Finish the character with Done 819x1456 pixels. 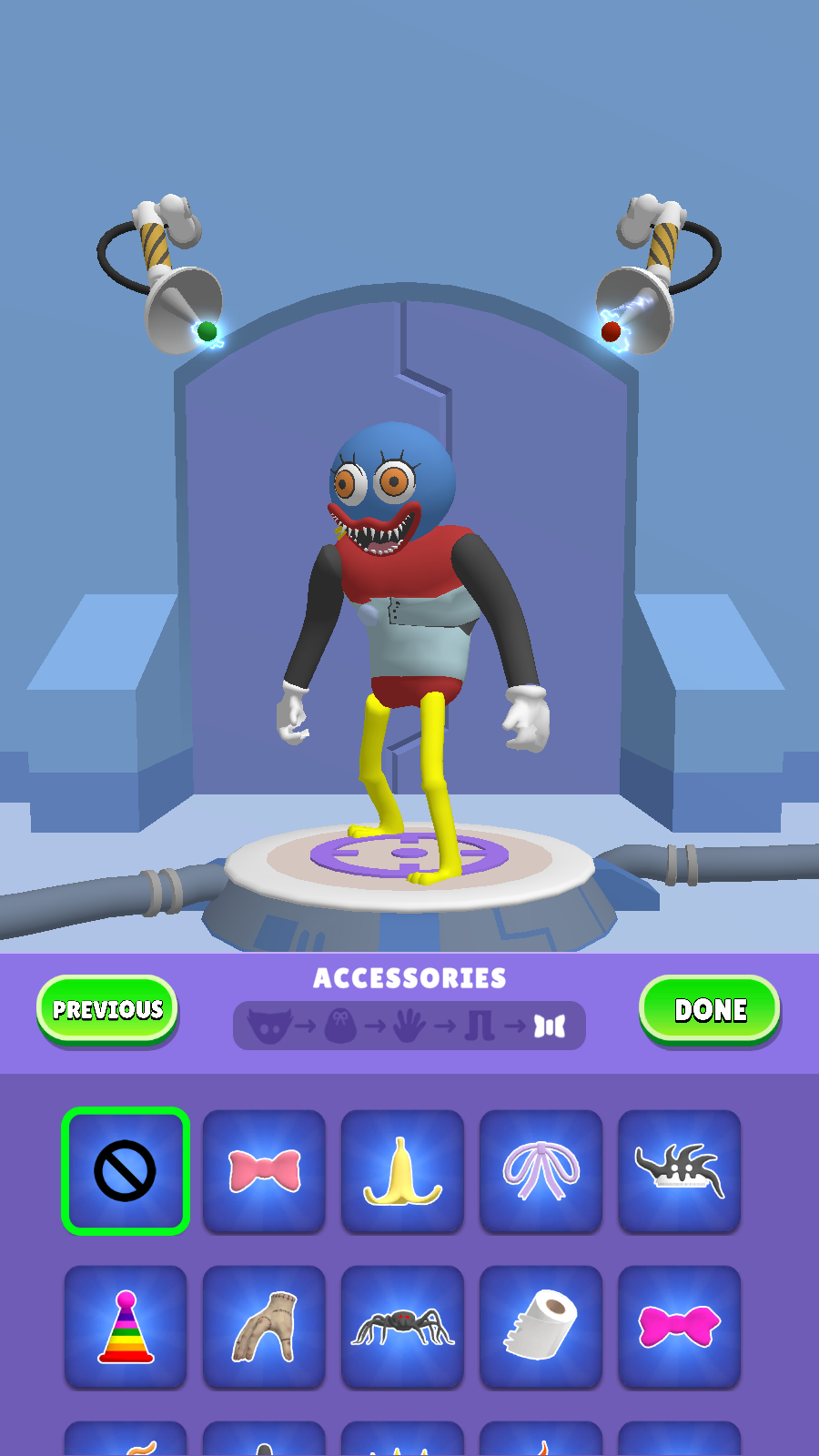(x=710, y=1009)
